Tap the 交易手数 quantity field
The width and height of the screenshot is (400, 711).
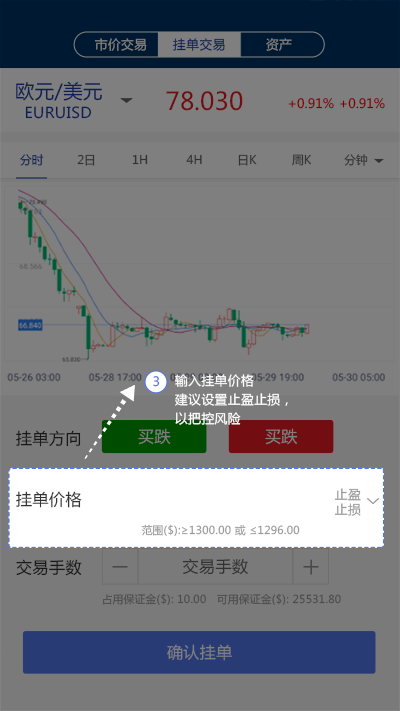215,567
